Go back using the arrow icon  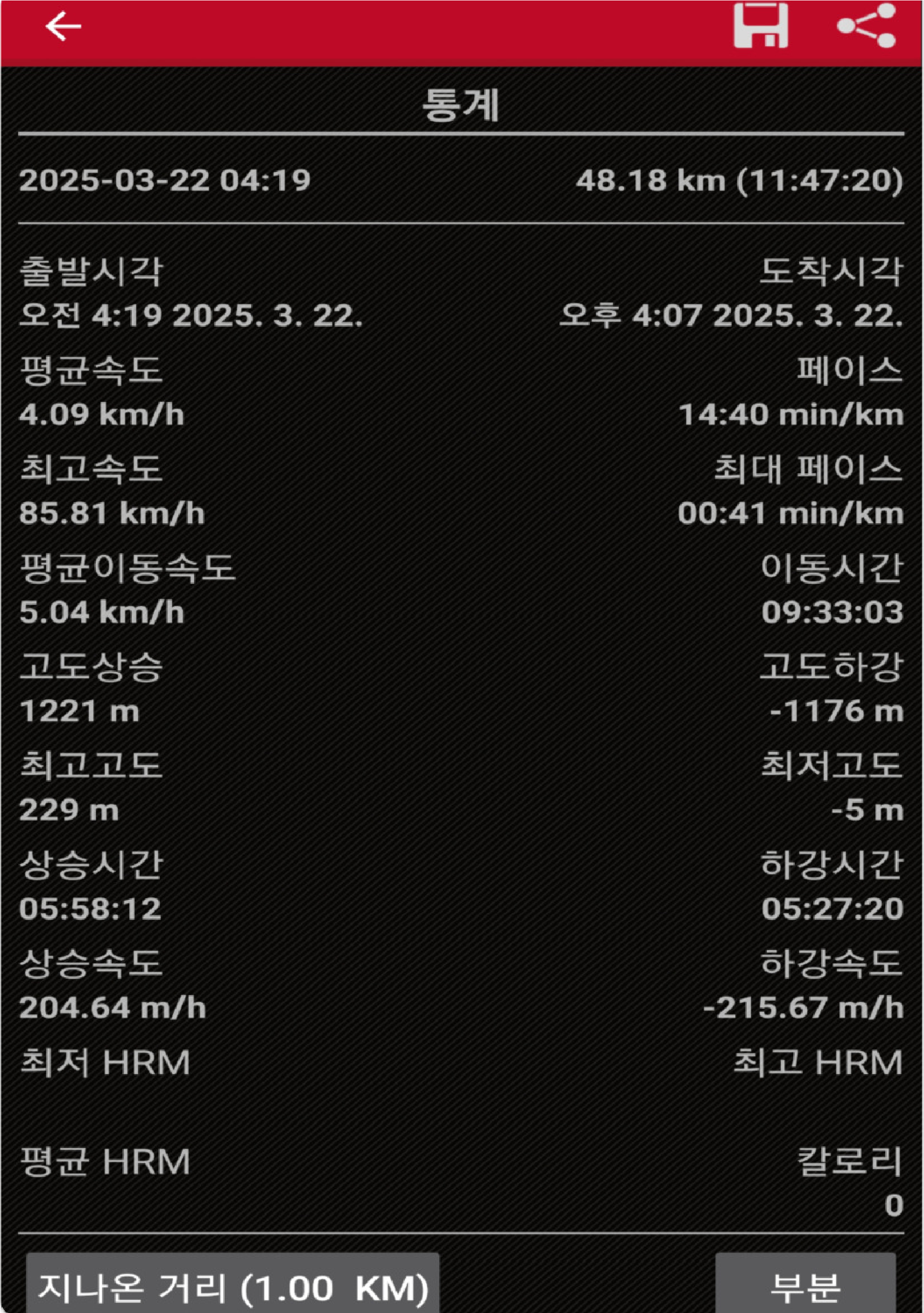[x=63, y=27]
